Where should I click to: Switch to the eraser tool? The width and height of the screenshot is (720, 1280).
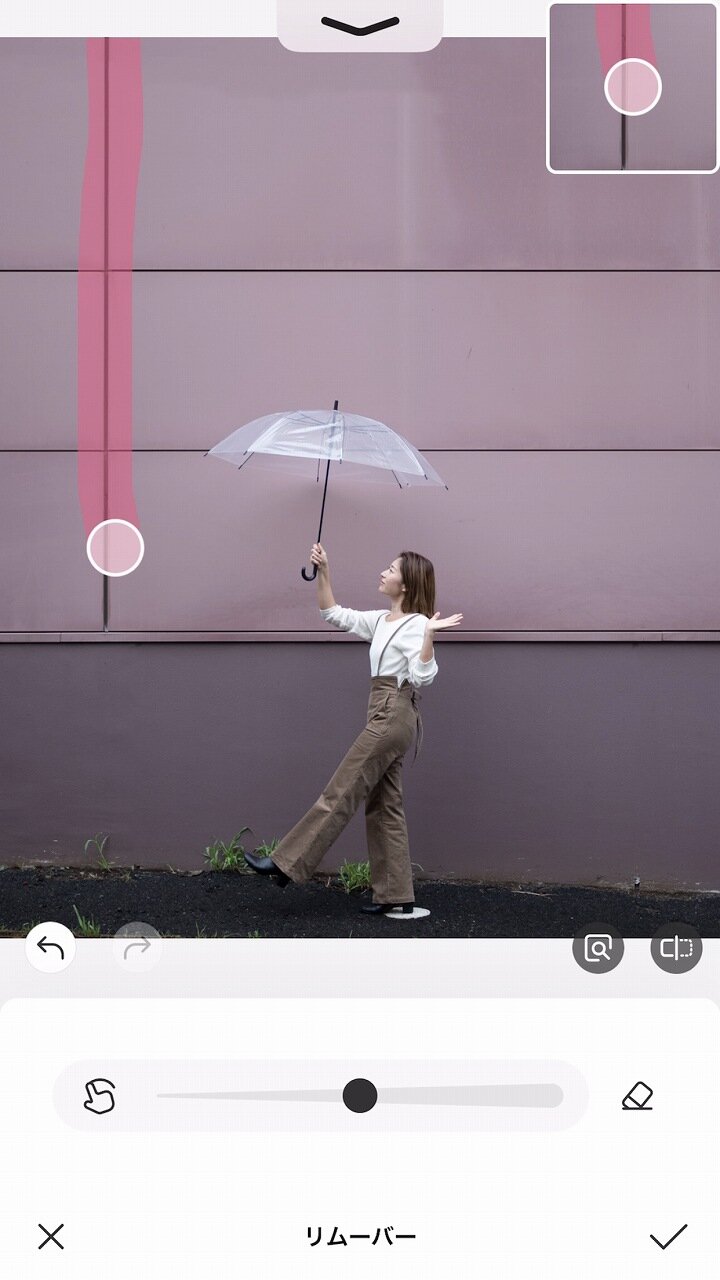point(637,1096)
